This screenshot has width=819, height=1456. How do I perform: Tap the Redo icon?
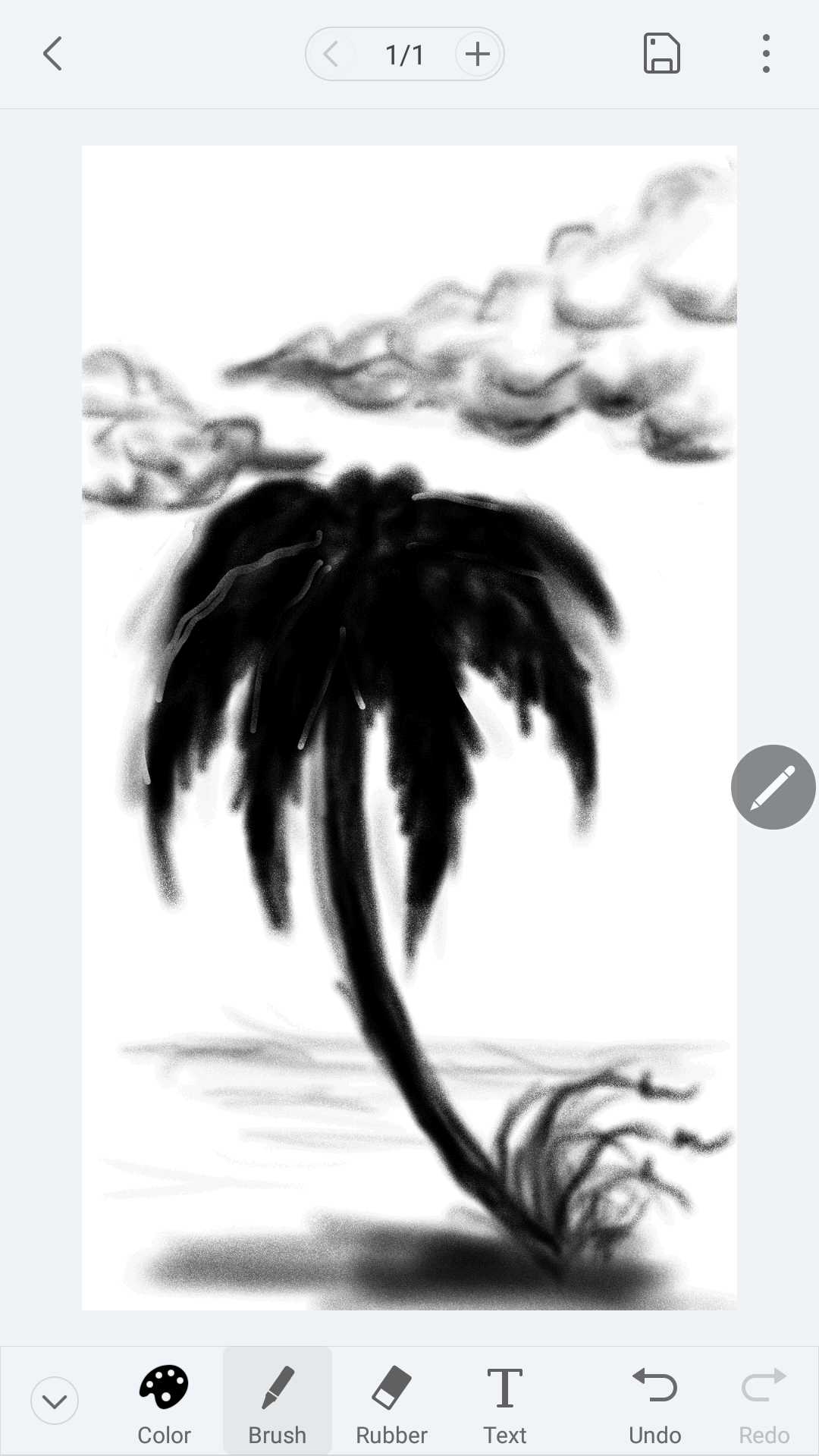pyautogui.click(x=764, y=1399)
